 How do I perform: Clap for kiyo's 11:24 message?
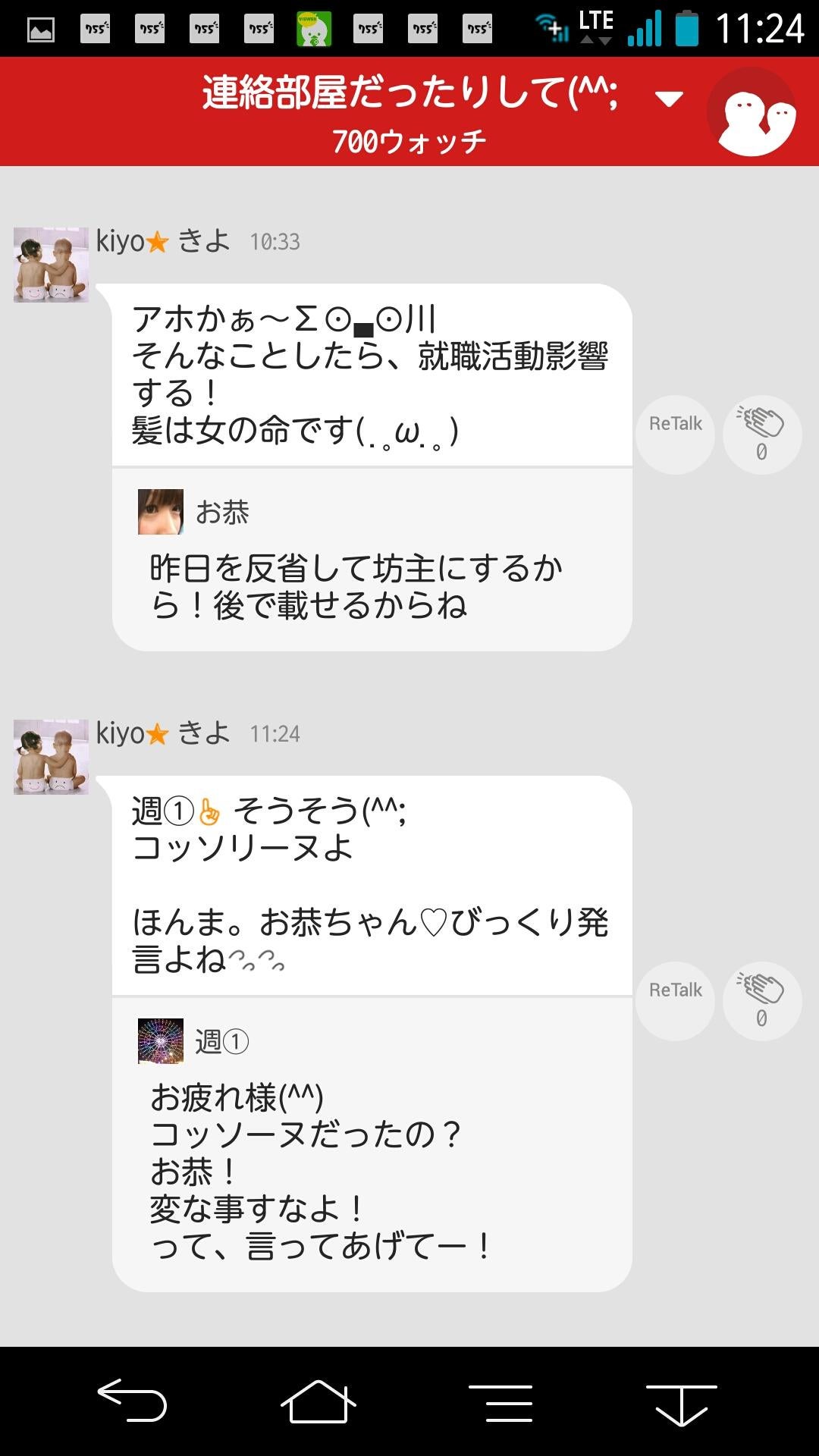[761, 1001]
